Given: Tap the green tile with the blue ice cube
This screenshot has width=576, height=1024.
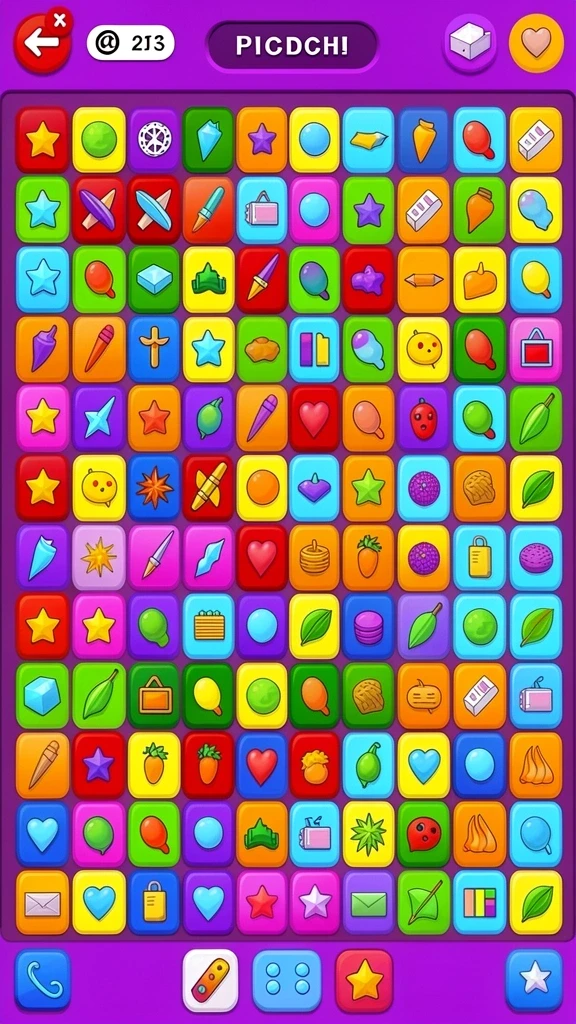Looking at the screenshot, I should pos(42,696).
